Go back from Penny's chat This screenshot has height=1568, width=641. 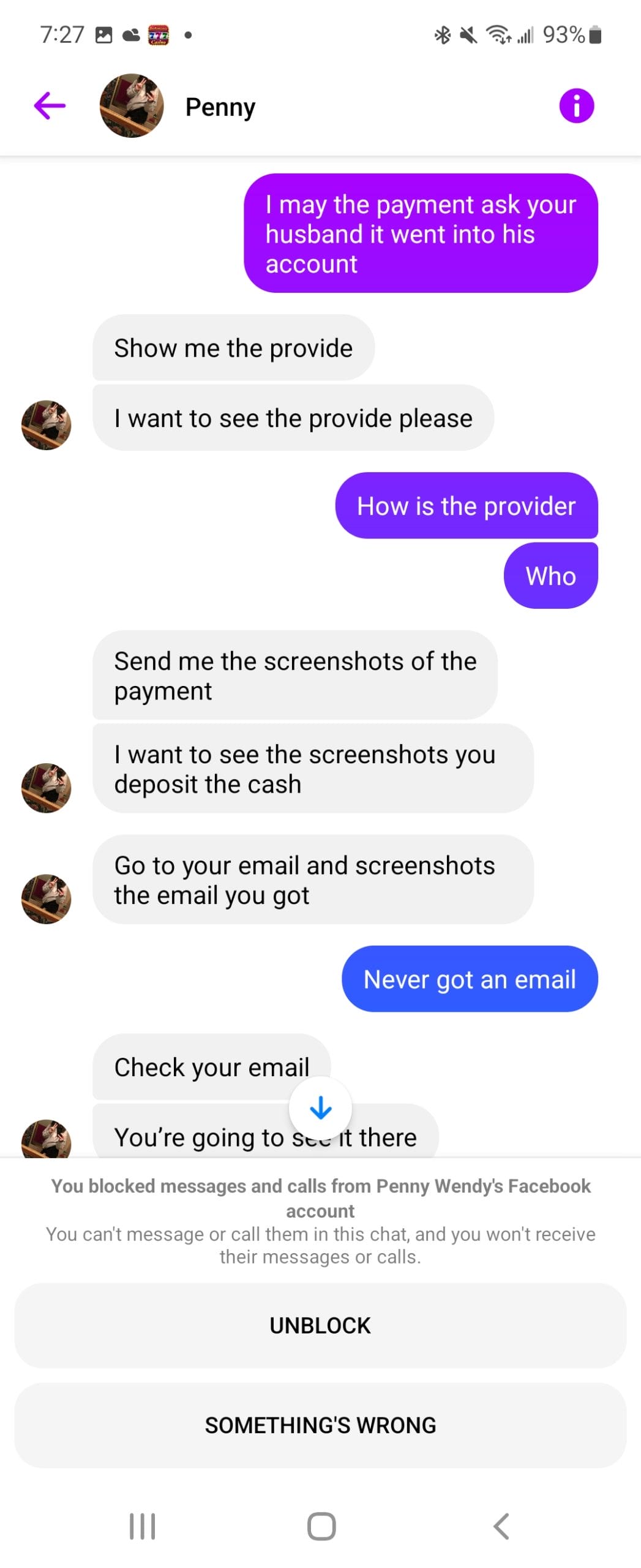50,105
